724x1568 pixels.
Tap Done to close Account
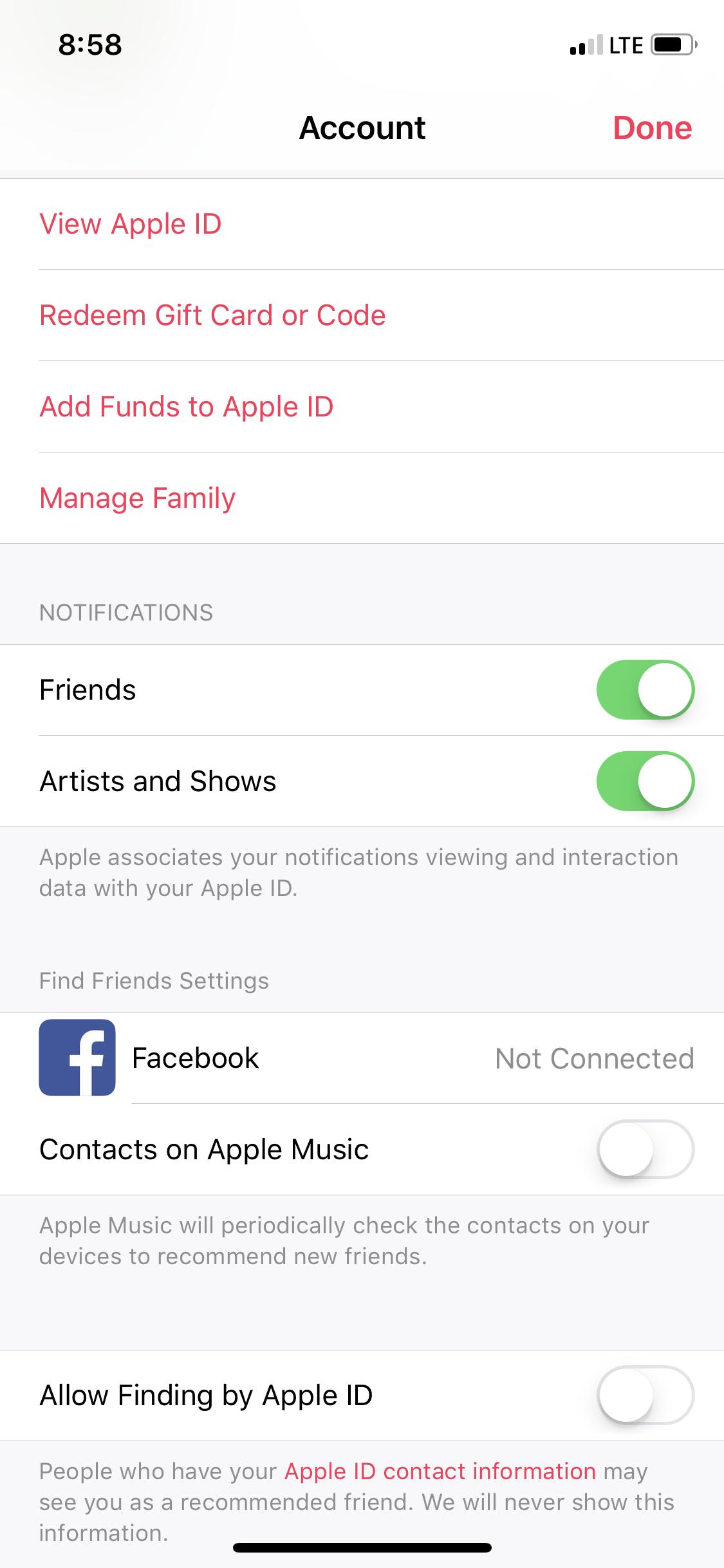coord(652,127)
